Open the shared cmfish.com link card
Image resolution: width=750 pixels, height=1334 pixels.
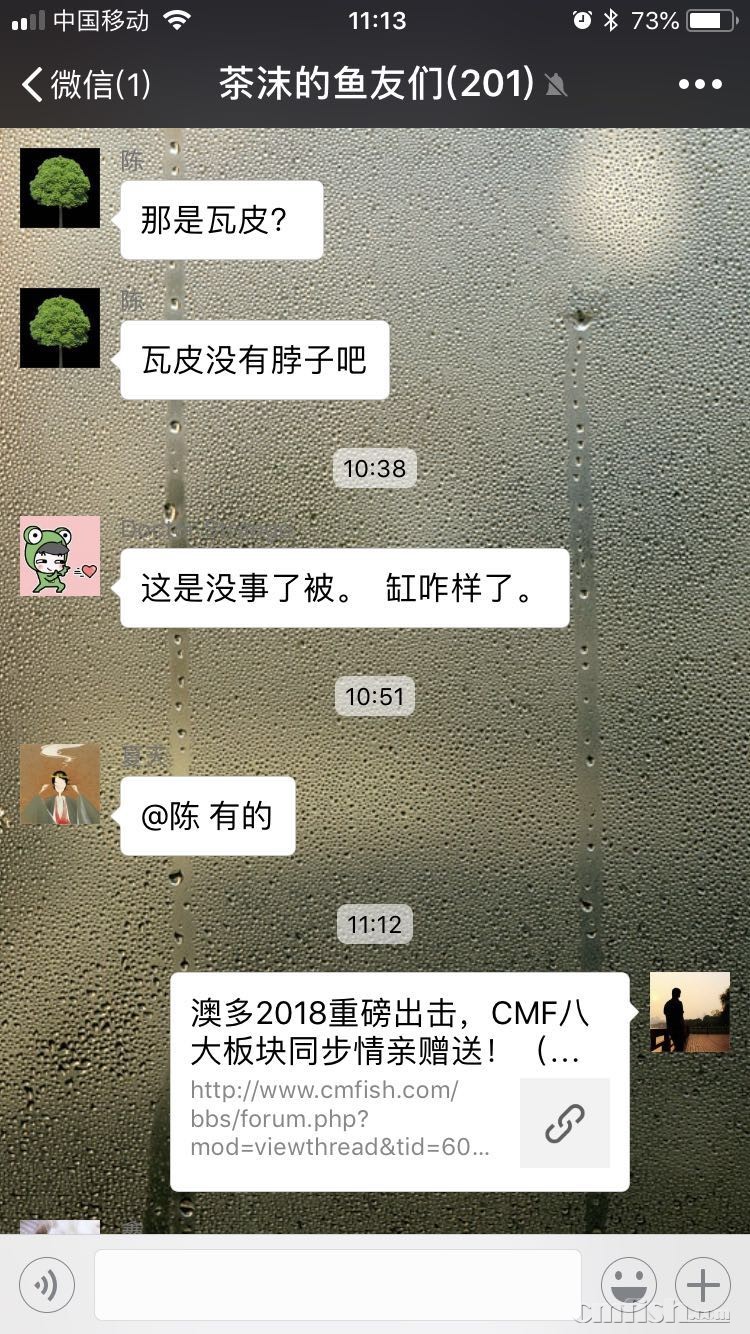(x=399, y=1081)
